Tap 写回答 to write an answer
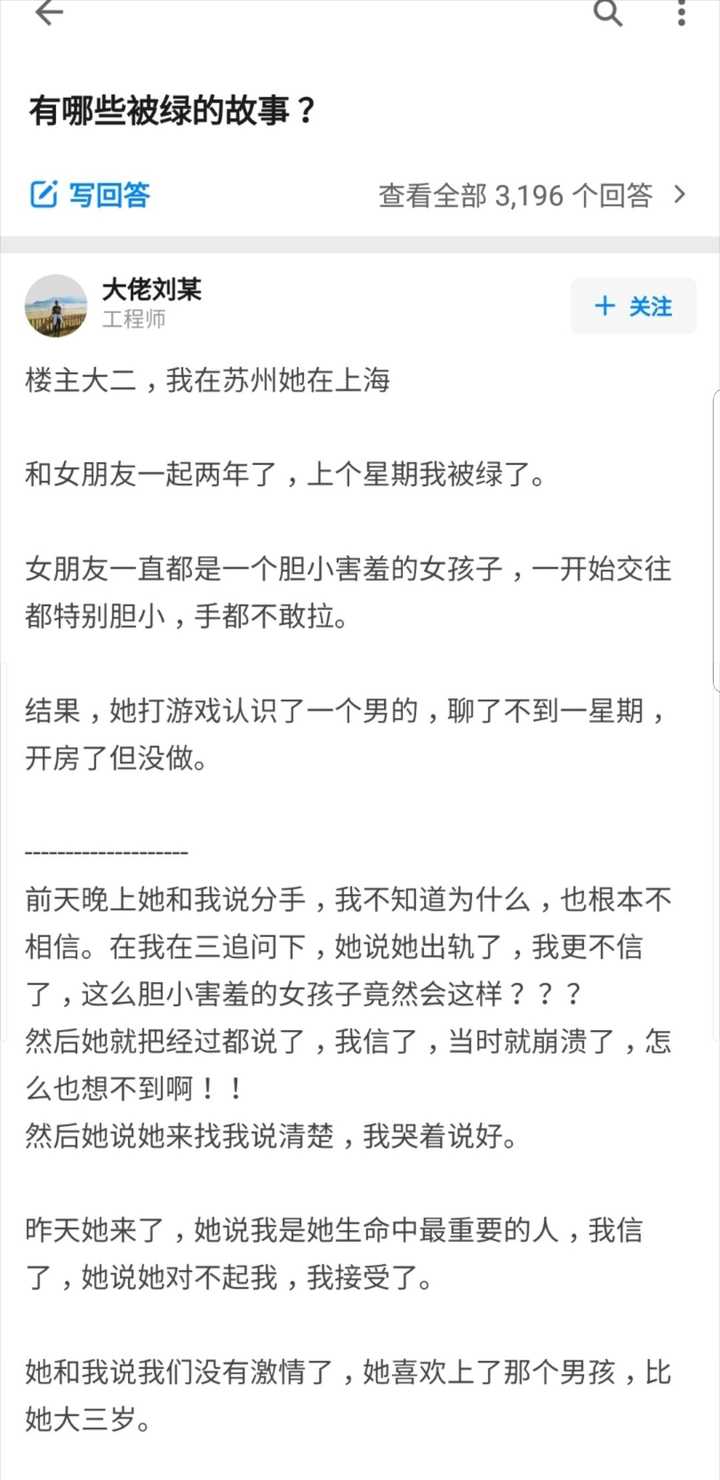The height and width of the screenshot is (1480, 720). 90,194
